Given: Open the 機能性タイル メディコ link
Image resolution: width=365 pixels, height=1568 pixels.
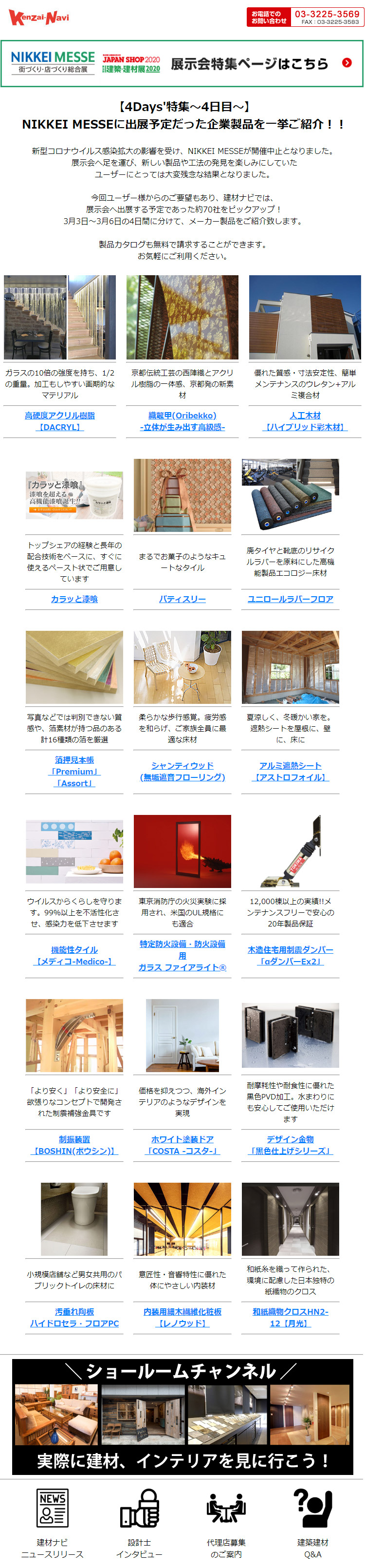Looking at the screenshot, I should pos(74,955).
